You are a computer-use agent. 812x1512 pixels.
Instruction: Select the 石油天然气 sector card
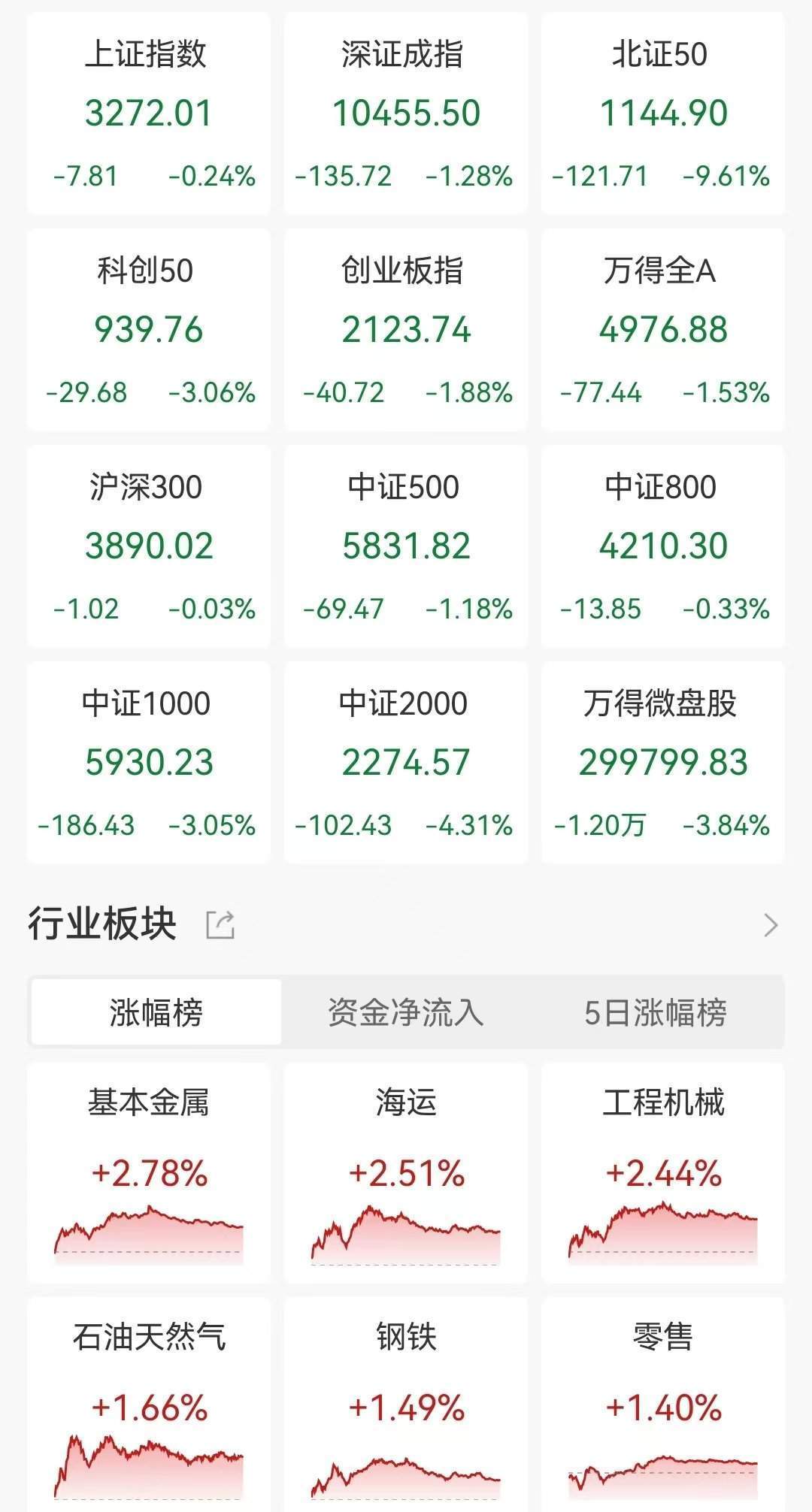click(148, 1413)
